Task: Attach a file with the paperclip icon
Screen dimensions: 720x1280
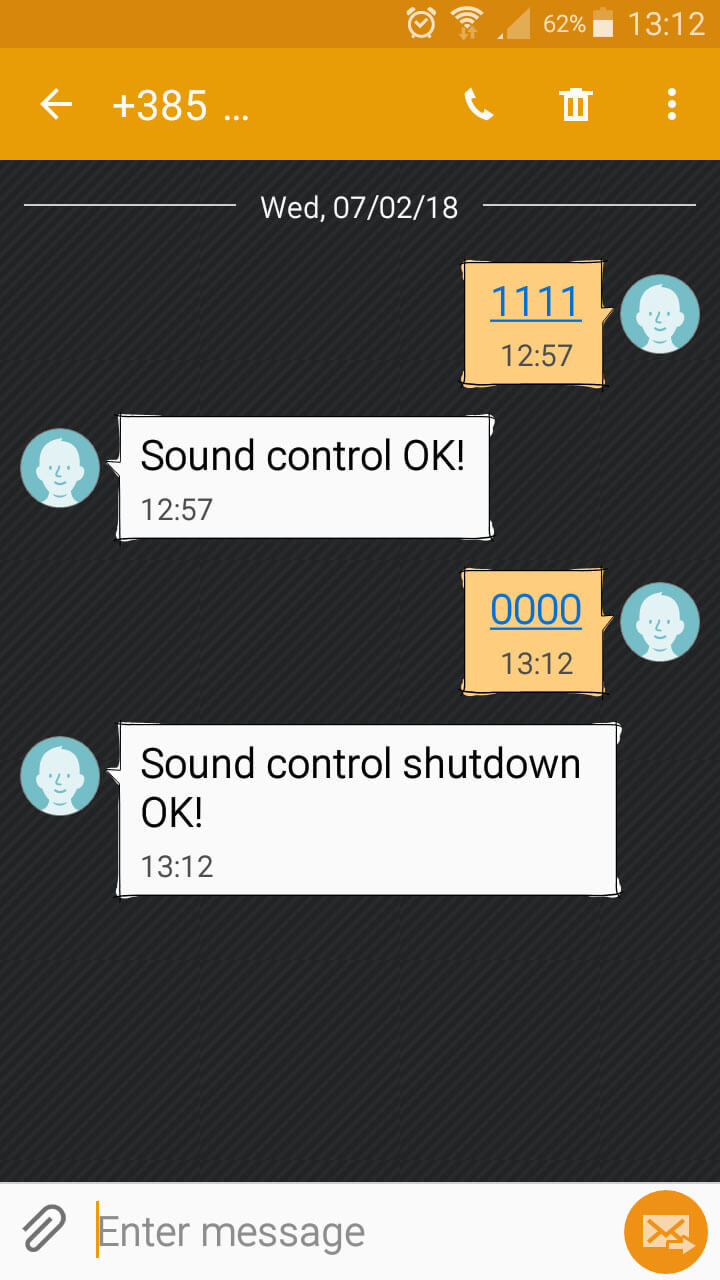Action: 44,1231
